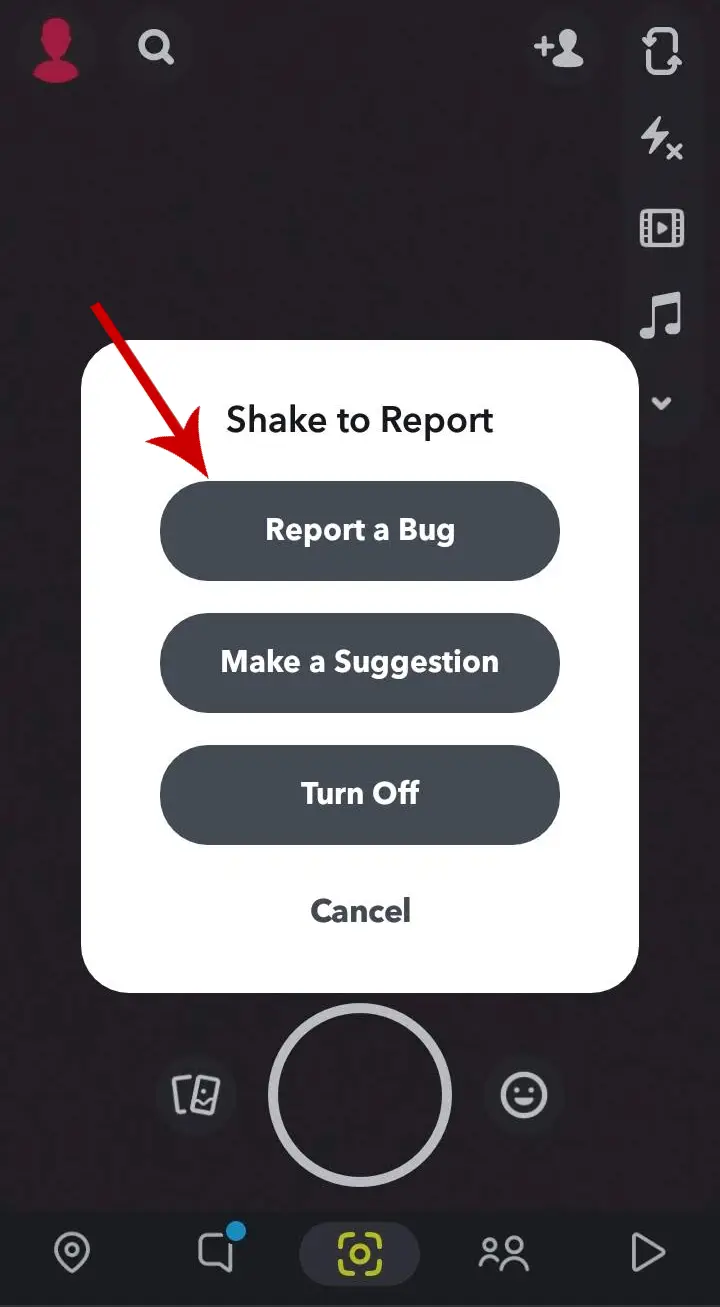Cancel the Shake to Report dialog

click(x=360, y=911)
